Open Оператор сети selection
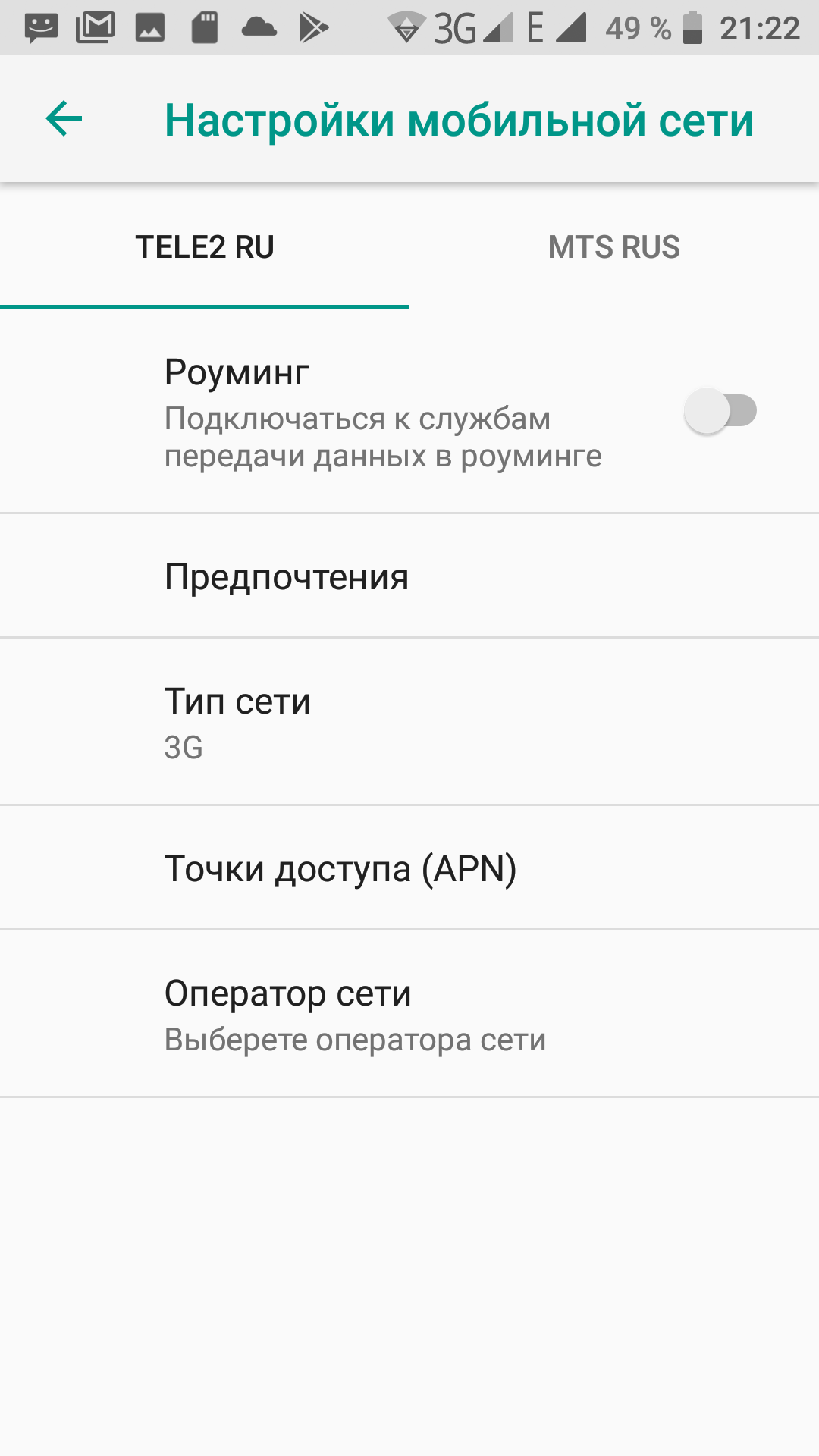 (409, 1014)
